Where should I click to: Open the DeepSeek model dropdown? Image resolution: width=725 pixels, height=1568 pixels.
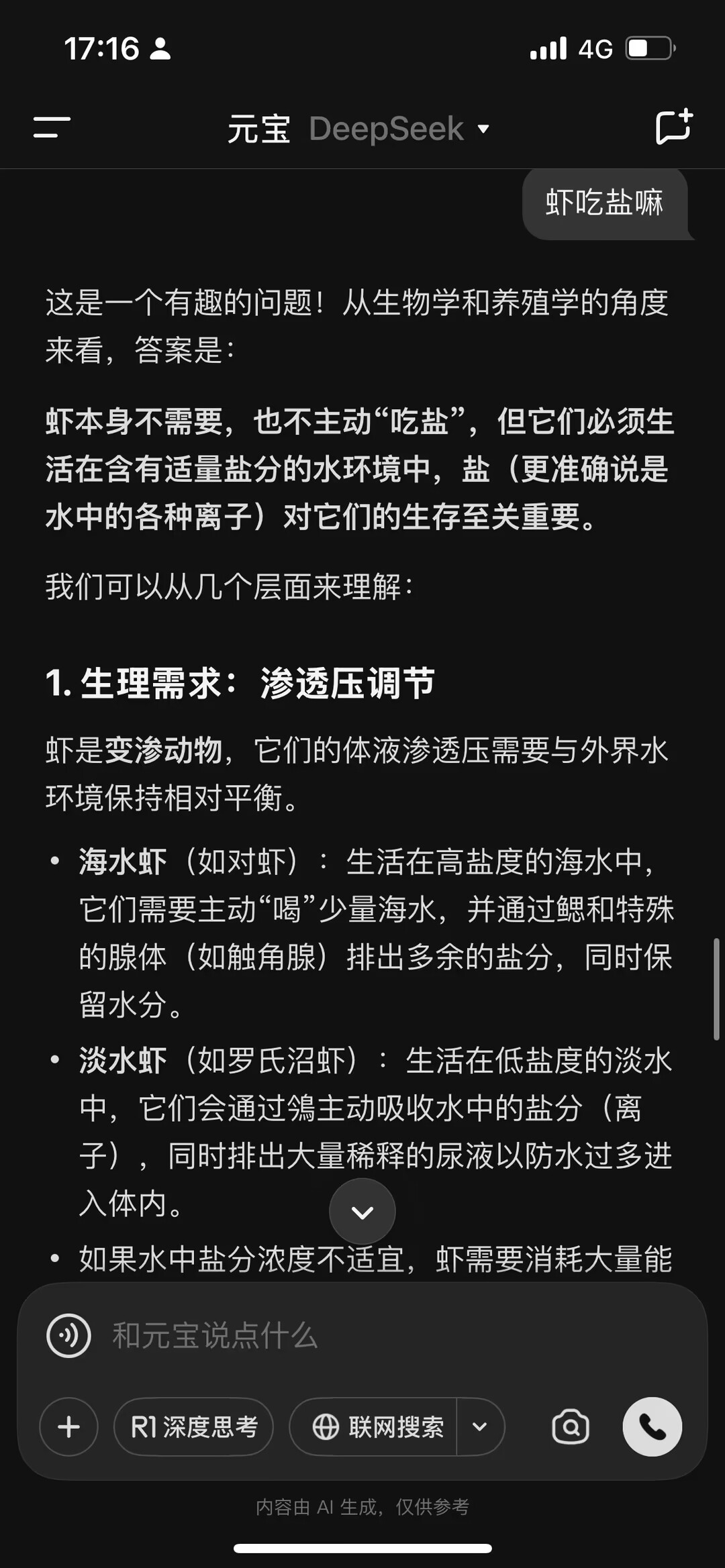click(x=400, y=129)
